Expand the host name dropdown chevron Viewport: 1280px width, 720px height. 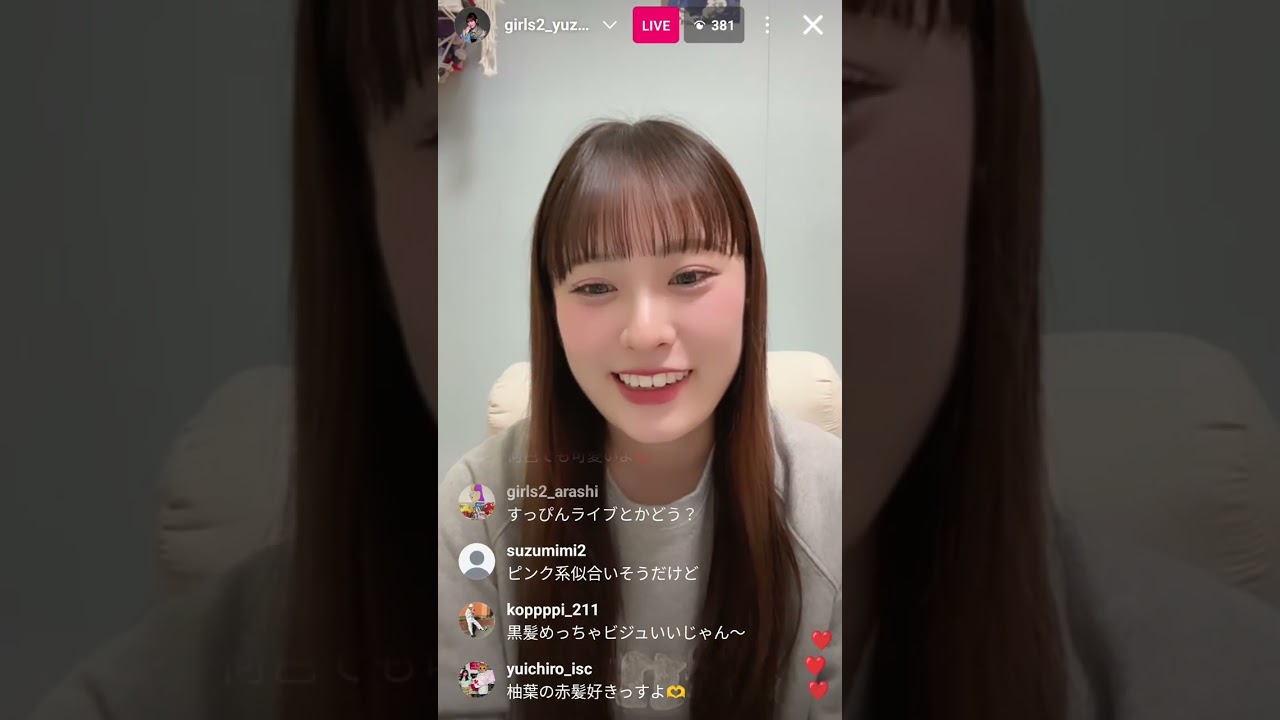[x=610, y=25]
